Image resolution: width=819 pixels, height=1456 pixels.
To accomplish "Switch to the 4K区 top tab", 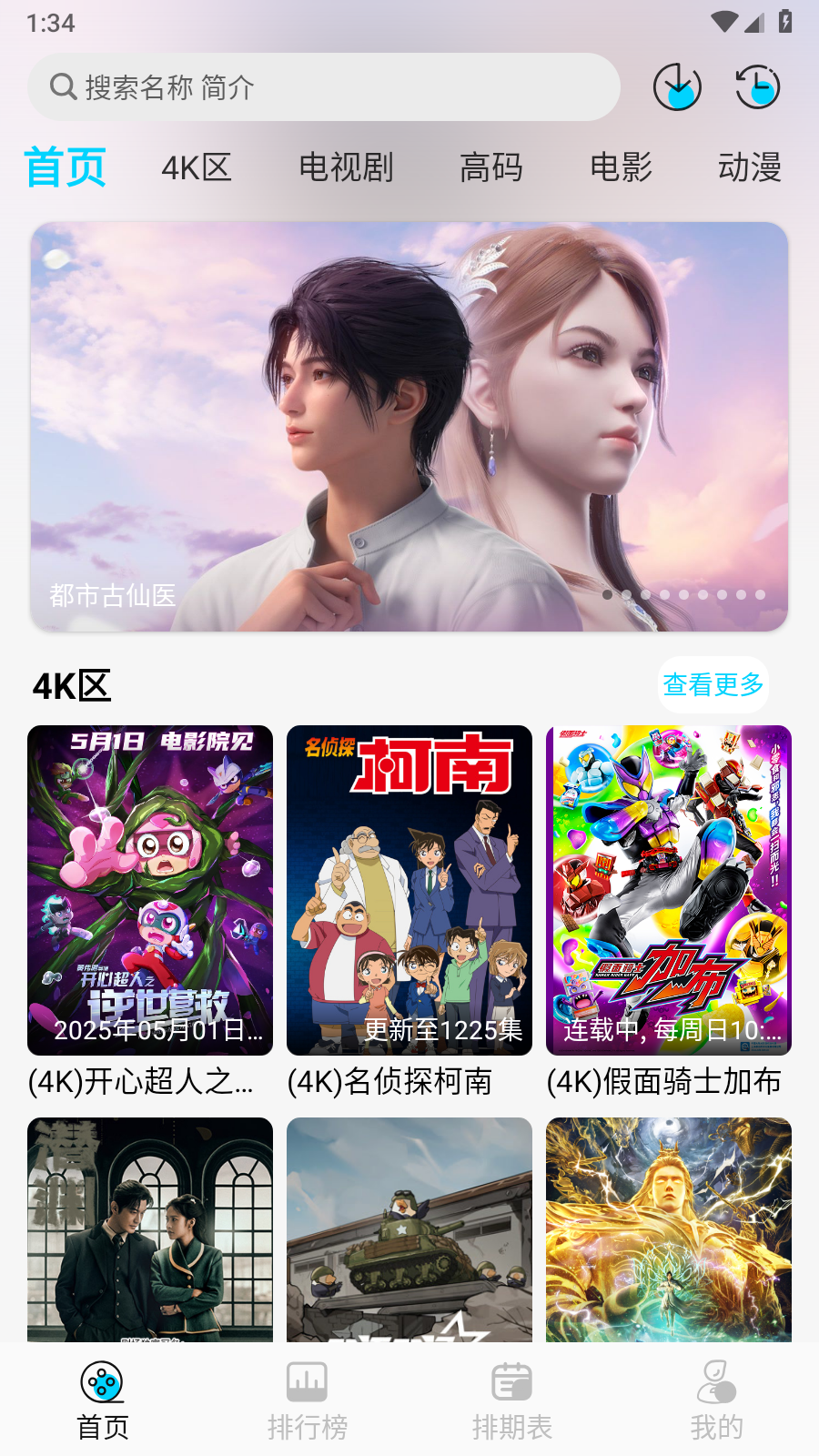I will 197,167.
